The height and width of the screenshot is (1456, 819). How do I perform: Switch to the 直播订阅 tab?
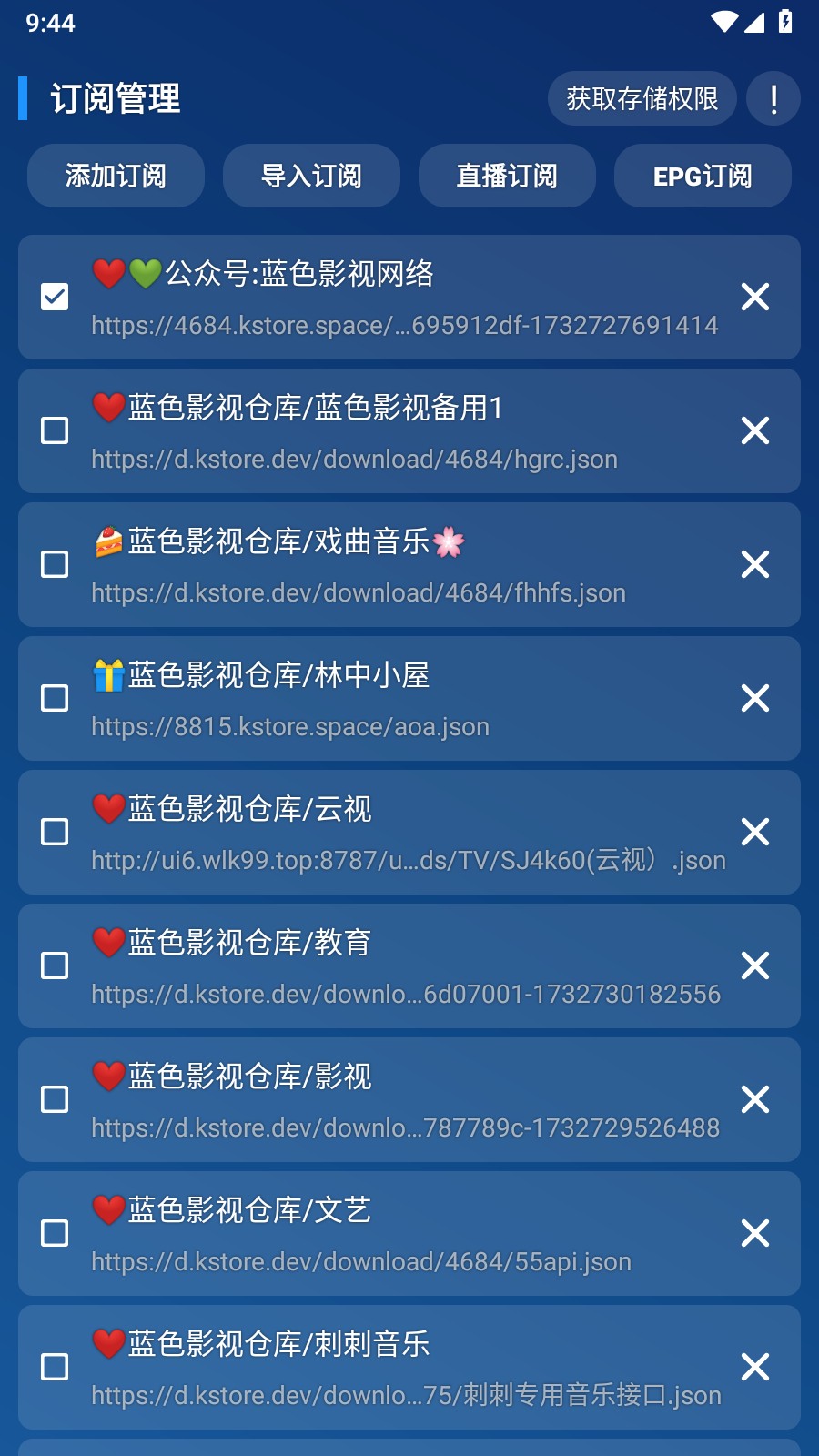[507, 176]
